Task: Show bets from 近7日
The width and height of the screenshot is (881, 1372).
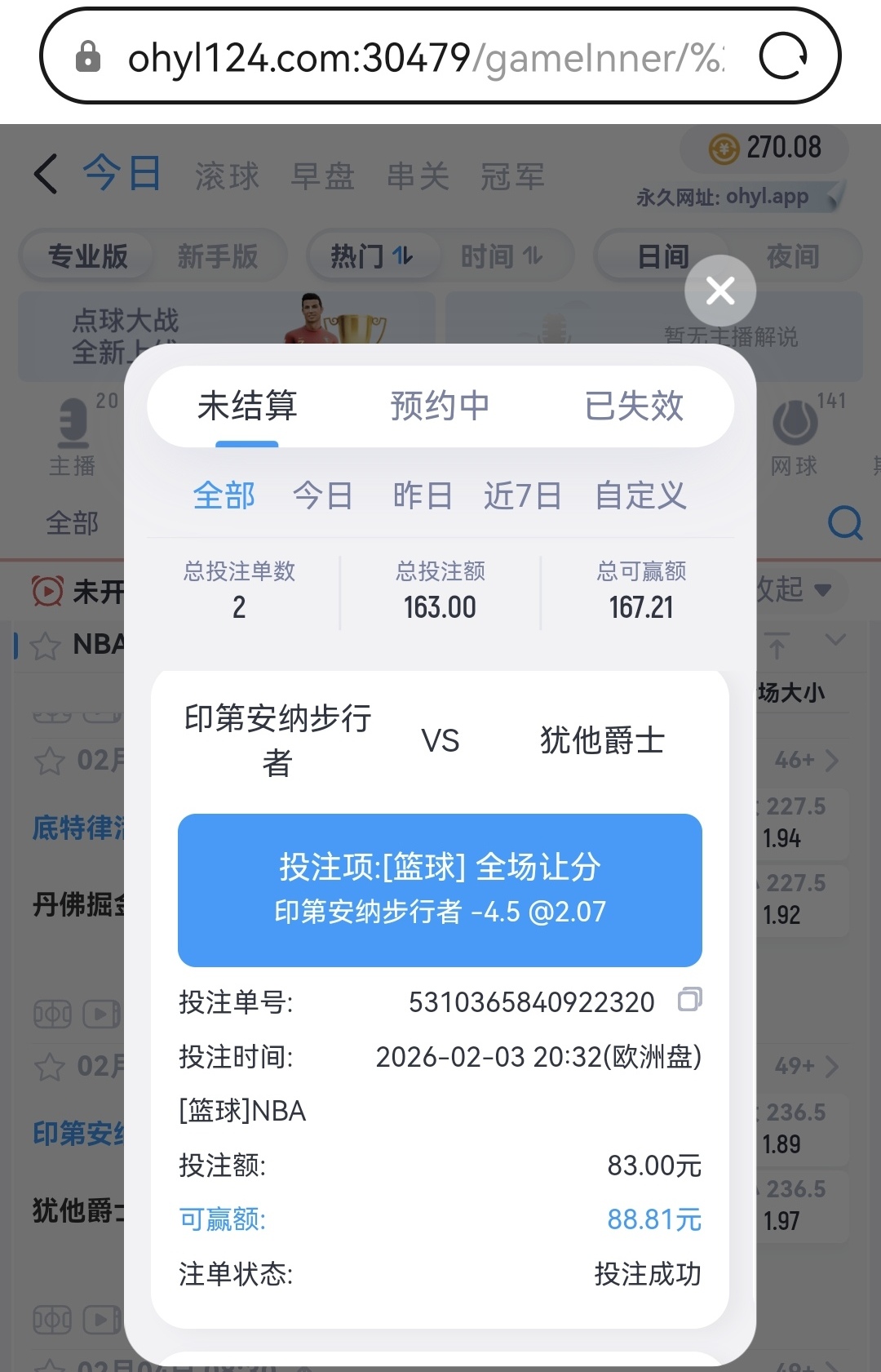Action: point(523,495)
